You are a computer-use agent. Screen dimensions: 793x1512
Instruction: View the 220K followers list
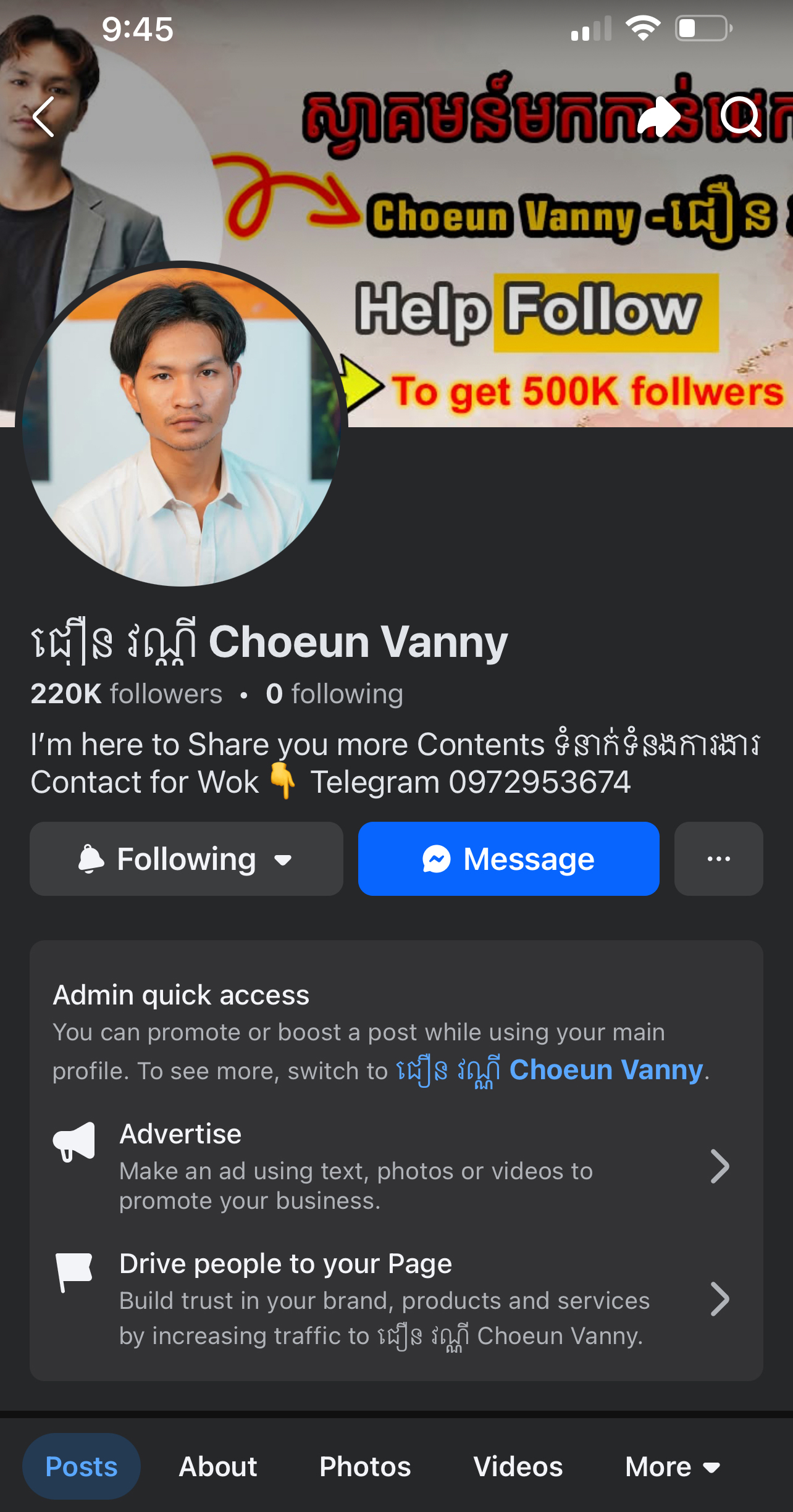pos(127,694)
